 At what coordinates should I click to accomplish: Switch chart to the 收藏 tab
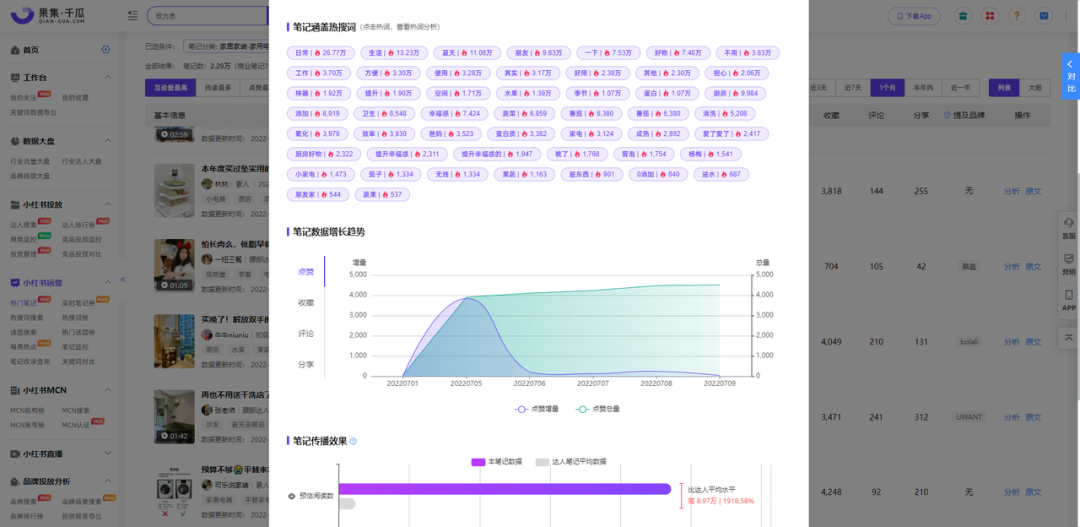coord(305,303)
